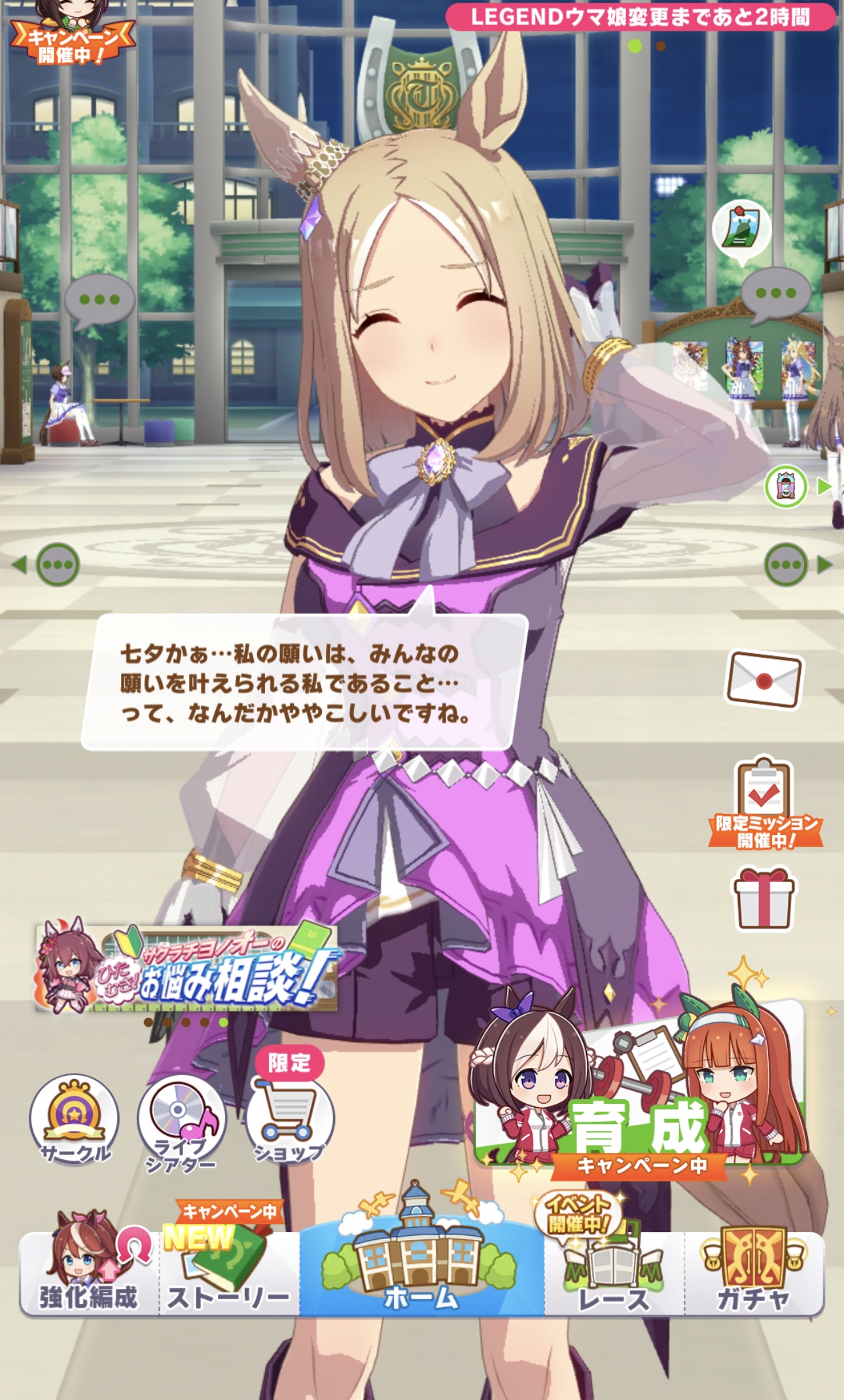844x1400 pixels.
Task: Tap the speech bubble above seated girl
Action: (x=99, y=301)
